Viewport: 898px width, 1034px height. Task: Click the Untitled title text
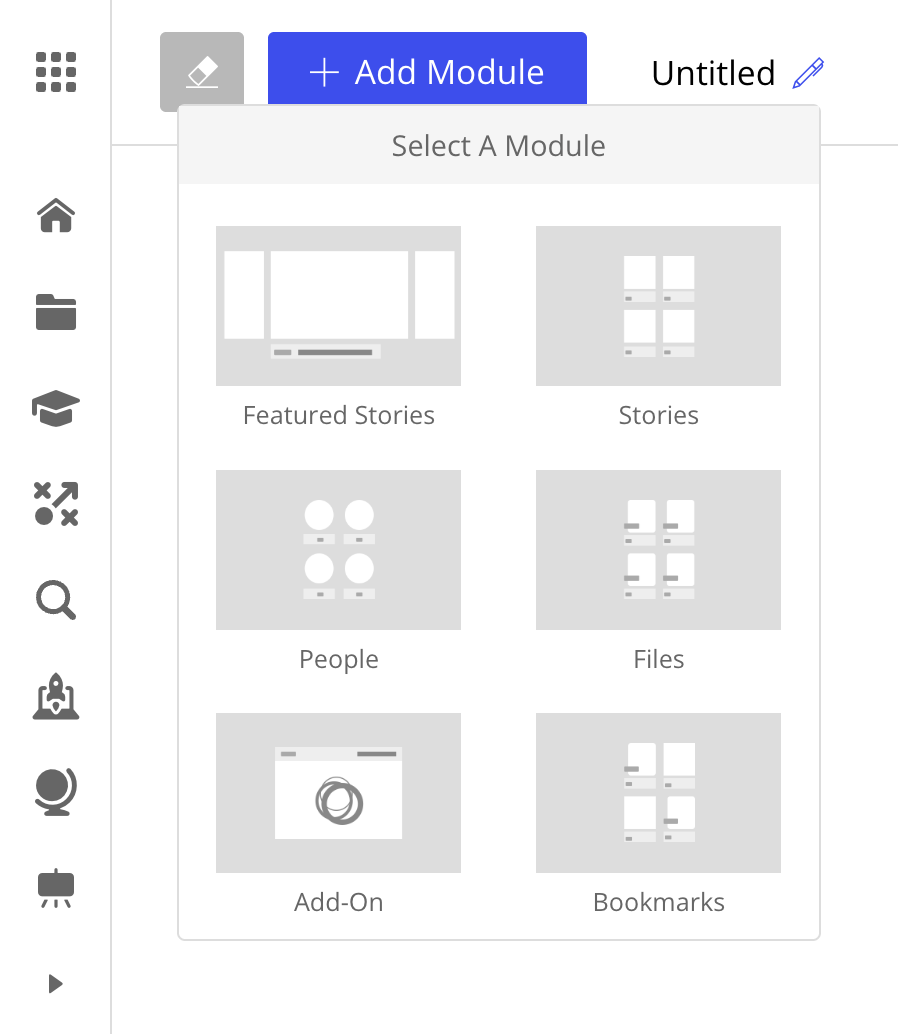(x=713, y=72)
